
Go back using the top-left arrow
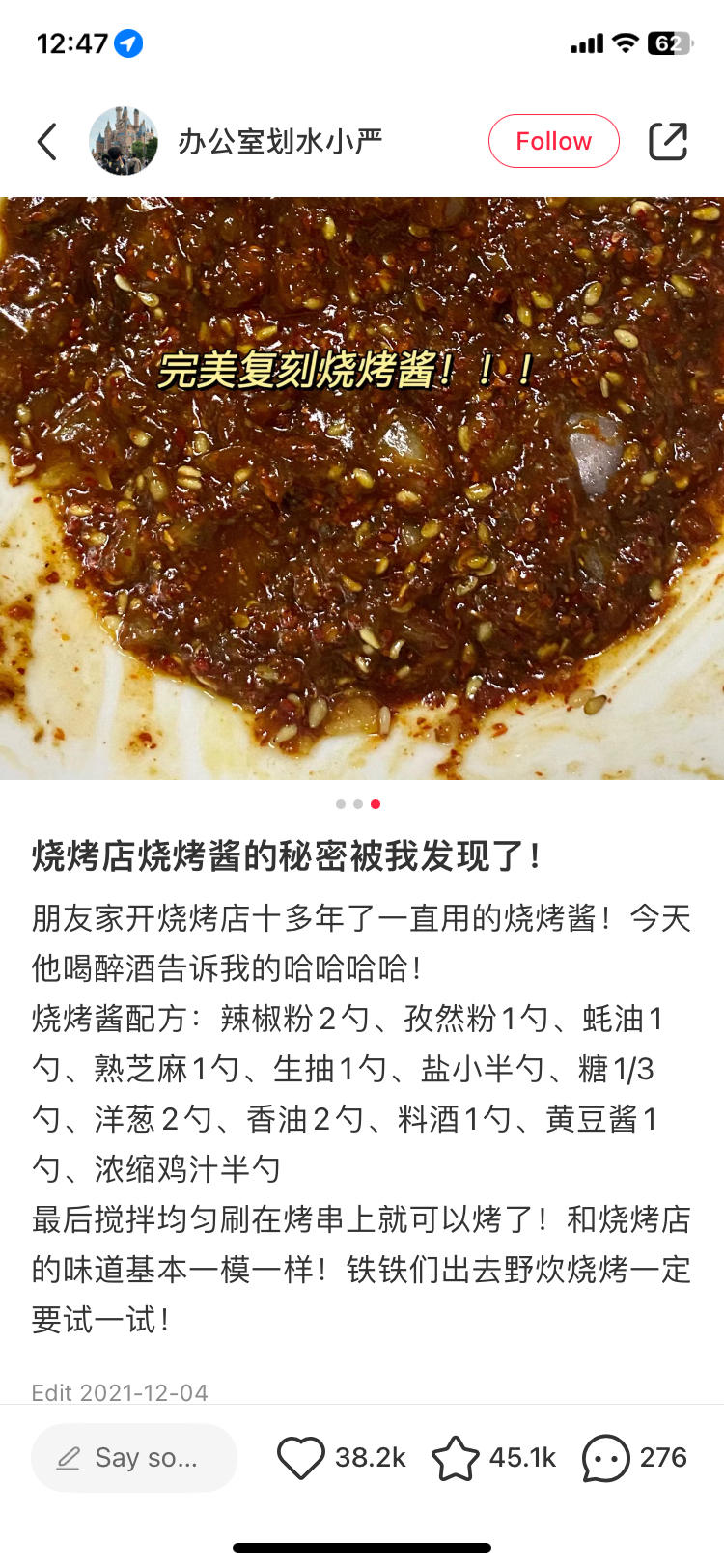point(47,142)
